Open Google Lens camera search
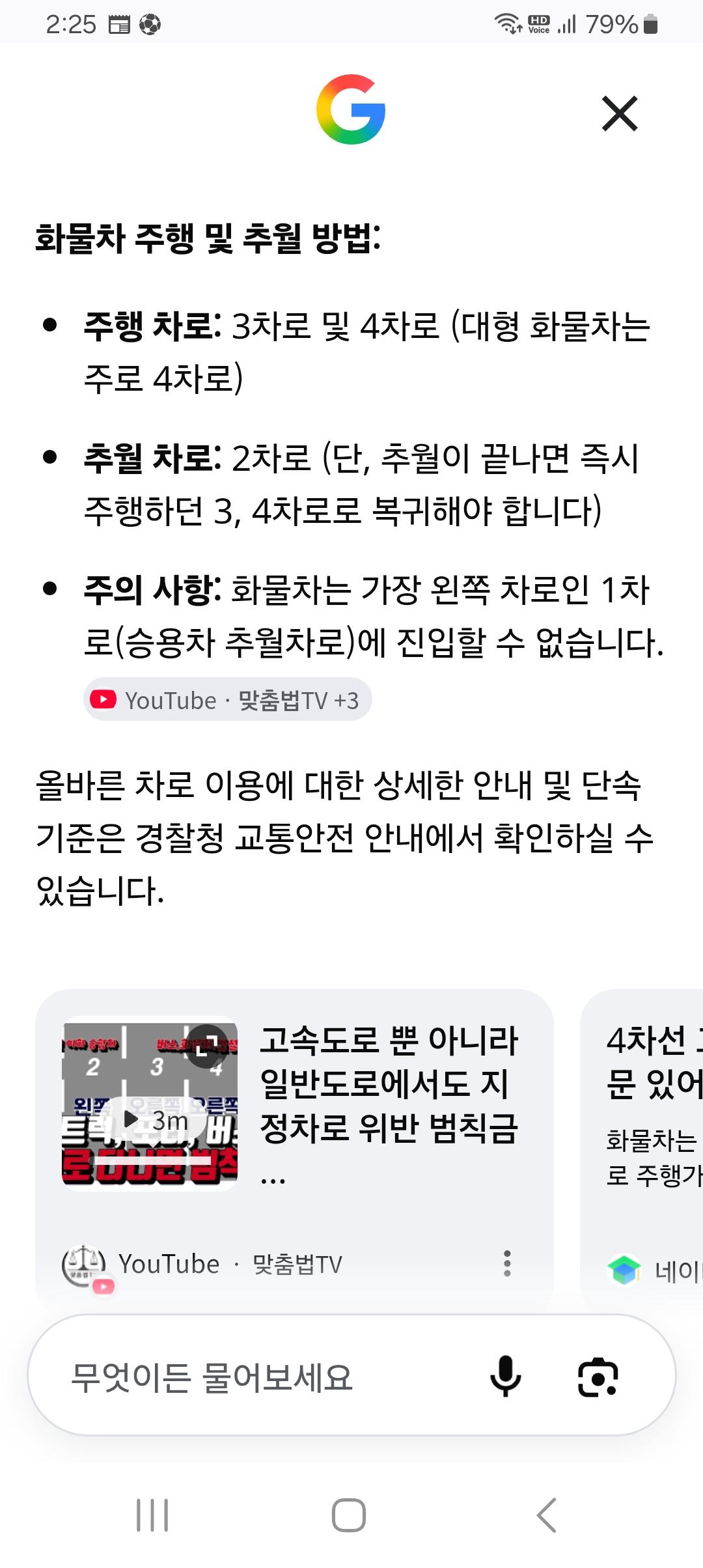Viewport: 703px width, 1568px height. (598, 1377)
